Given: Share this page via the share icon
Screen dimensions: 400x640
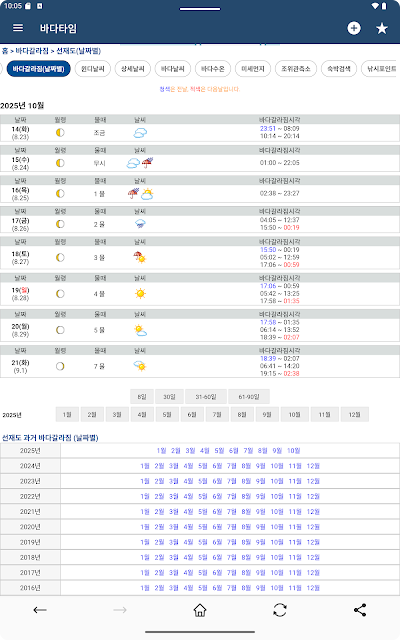Looking at the screenshot, I should (x=360, y=610).
